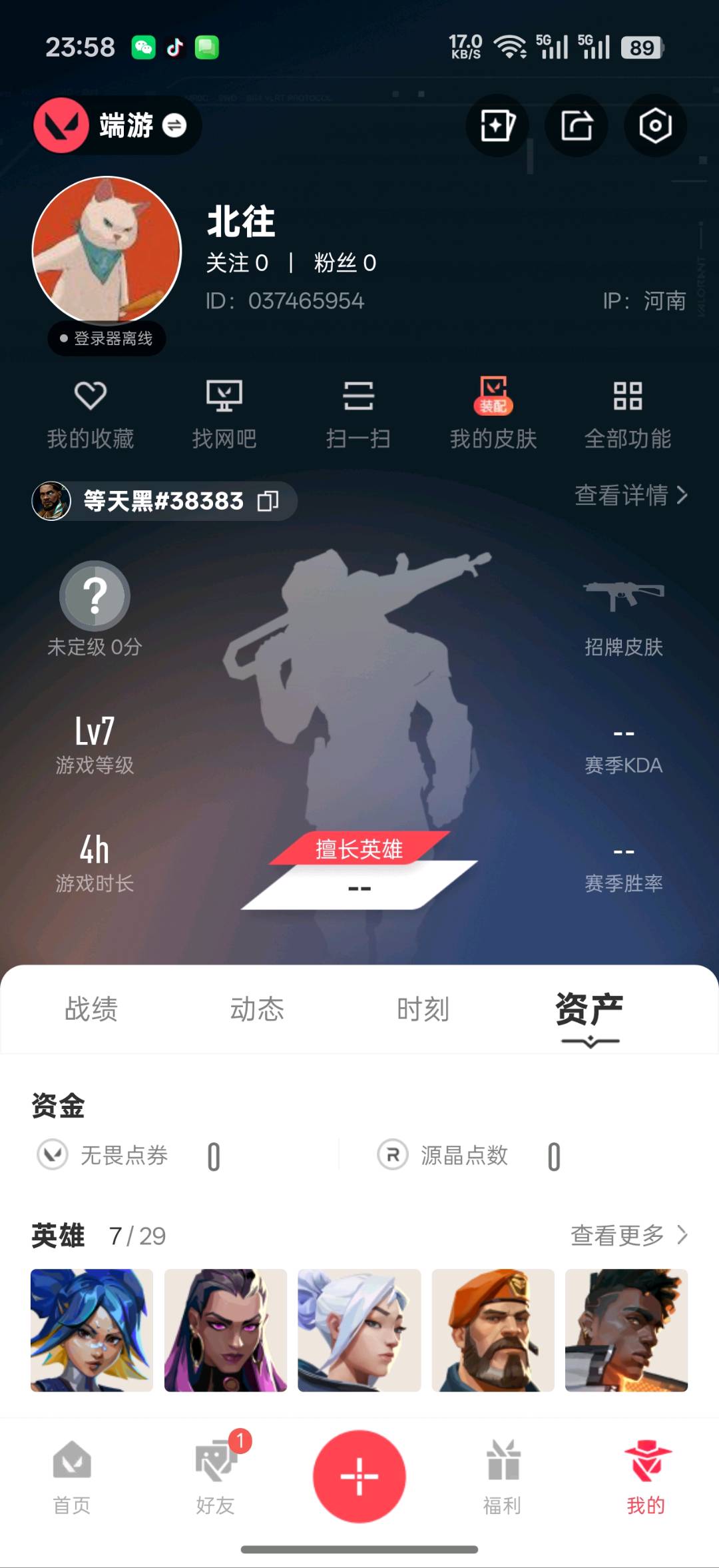The width and height of the screenshot is (719, 1568).
Task: Open the 福利 benefits tab
Action: pyautogui.click(x=503, y=1477)
